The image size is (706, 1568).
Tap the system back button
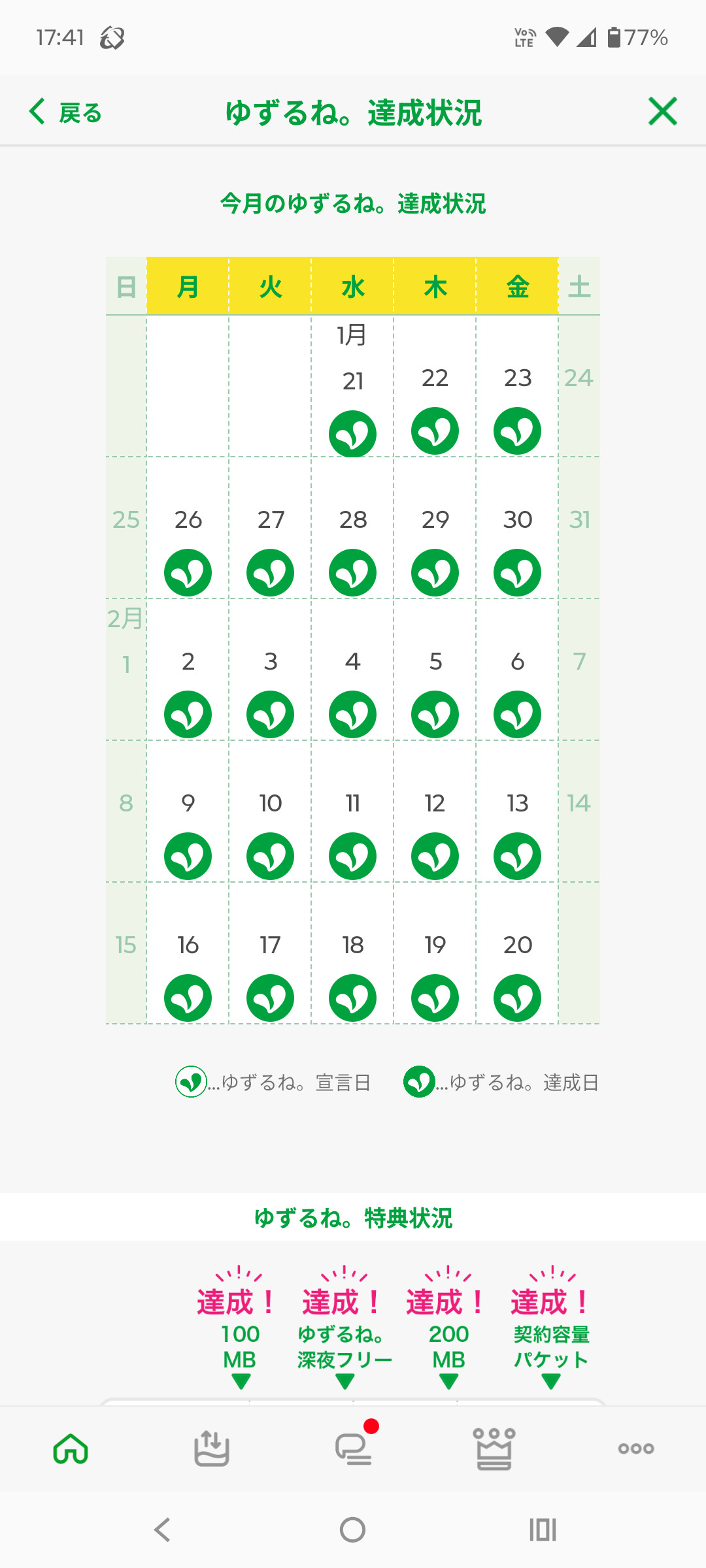(x=162, y=1529)
